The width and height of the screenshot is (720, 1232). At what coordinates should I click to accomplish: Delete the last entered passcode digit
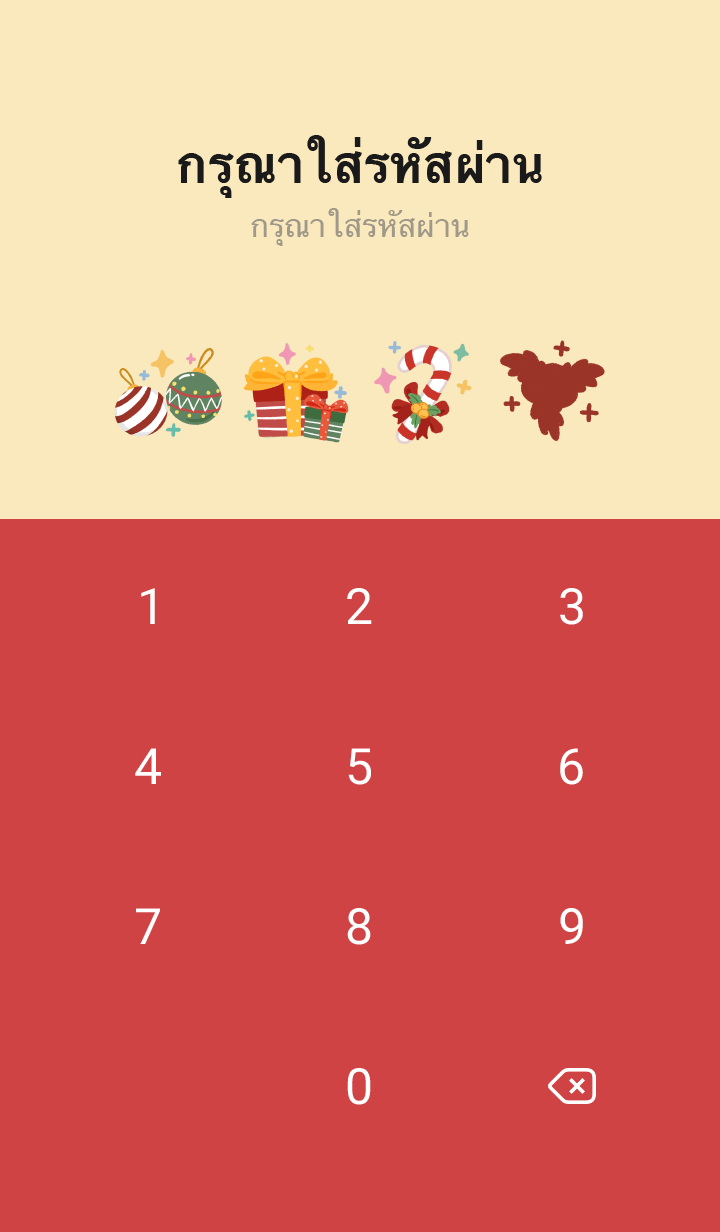tap(572, 1086)
